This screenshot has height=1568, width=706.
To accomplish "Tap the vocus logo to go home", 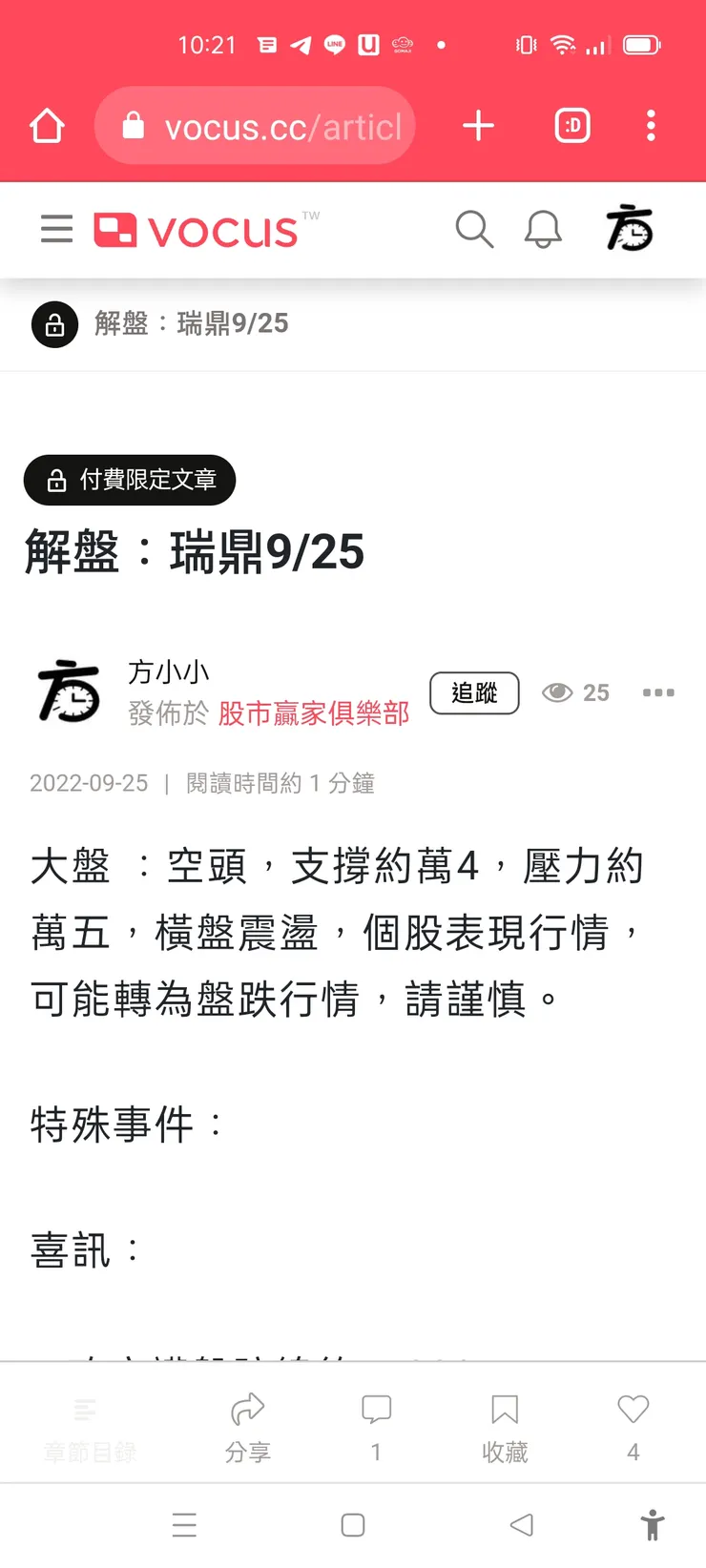I will tap(197, 230).
